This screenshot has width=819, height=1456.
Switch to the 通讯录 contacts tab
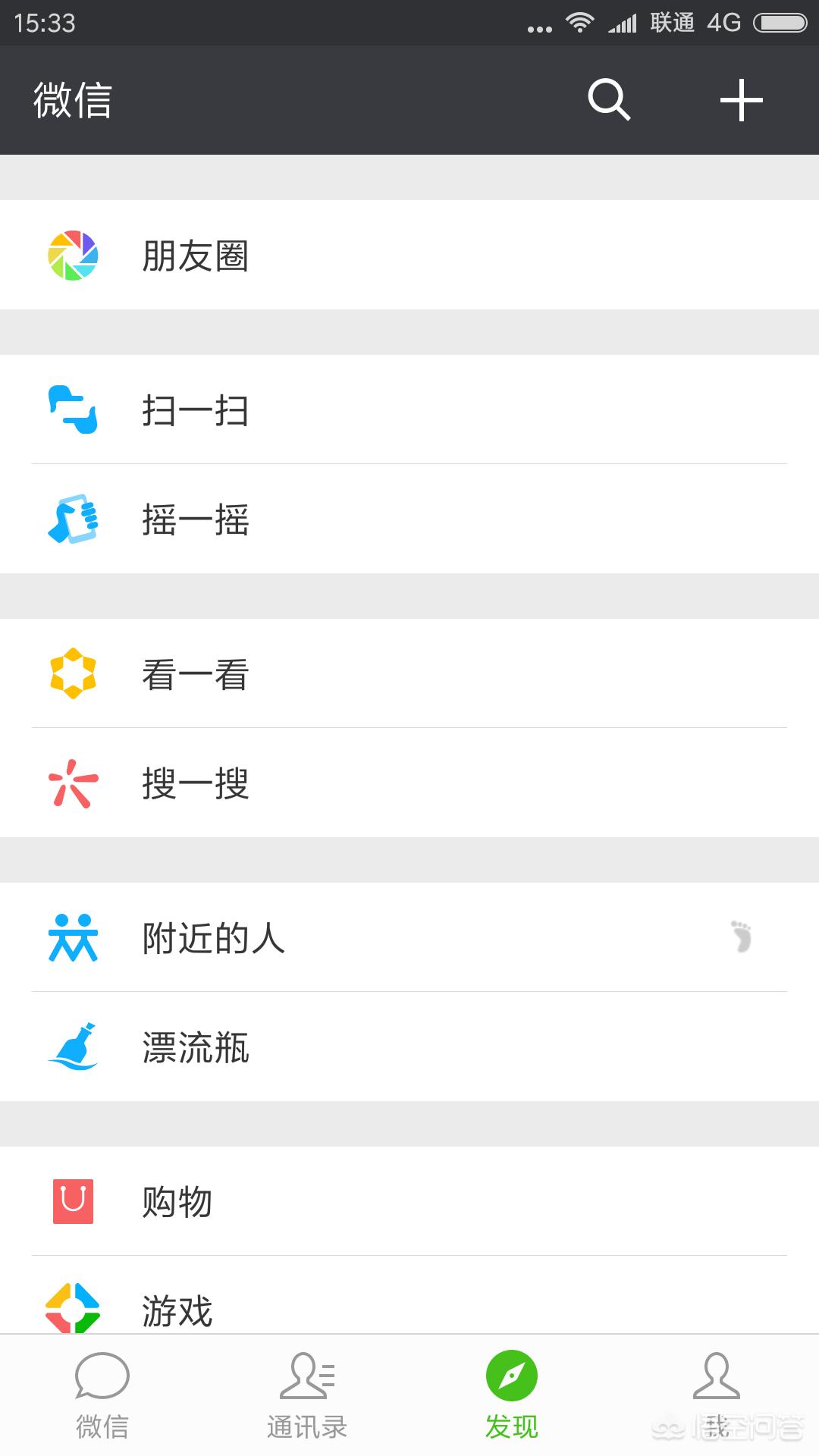click(x=307, y=1395)
